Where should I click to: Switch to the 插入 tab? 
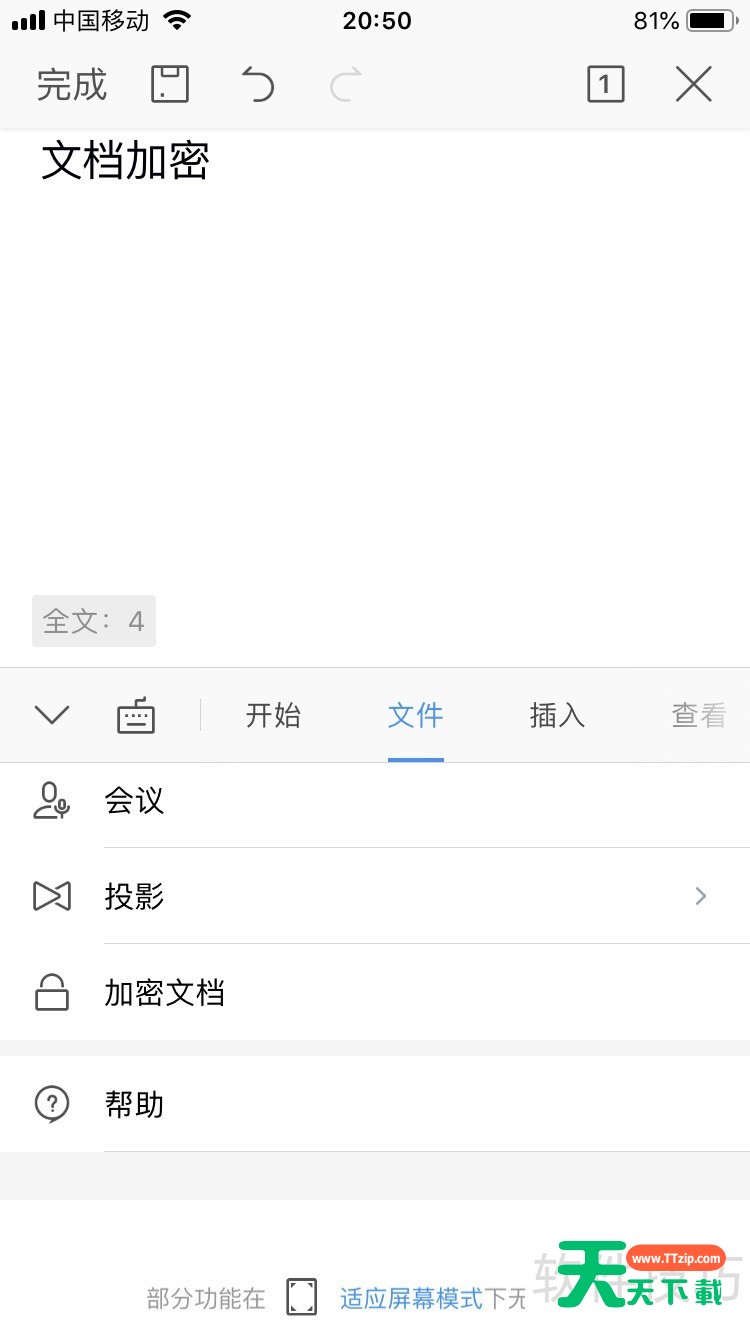point(557,715)
